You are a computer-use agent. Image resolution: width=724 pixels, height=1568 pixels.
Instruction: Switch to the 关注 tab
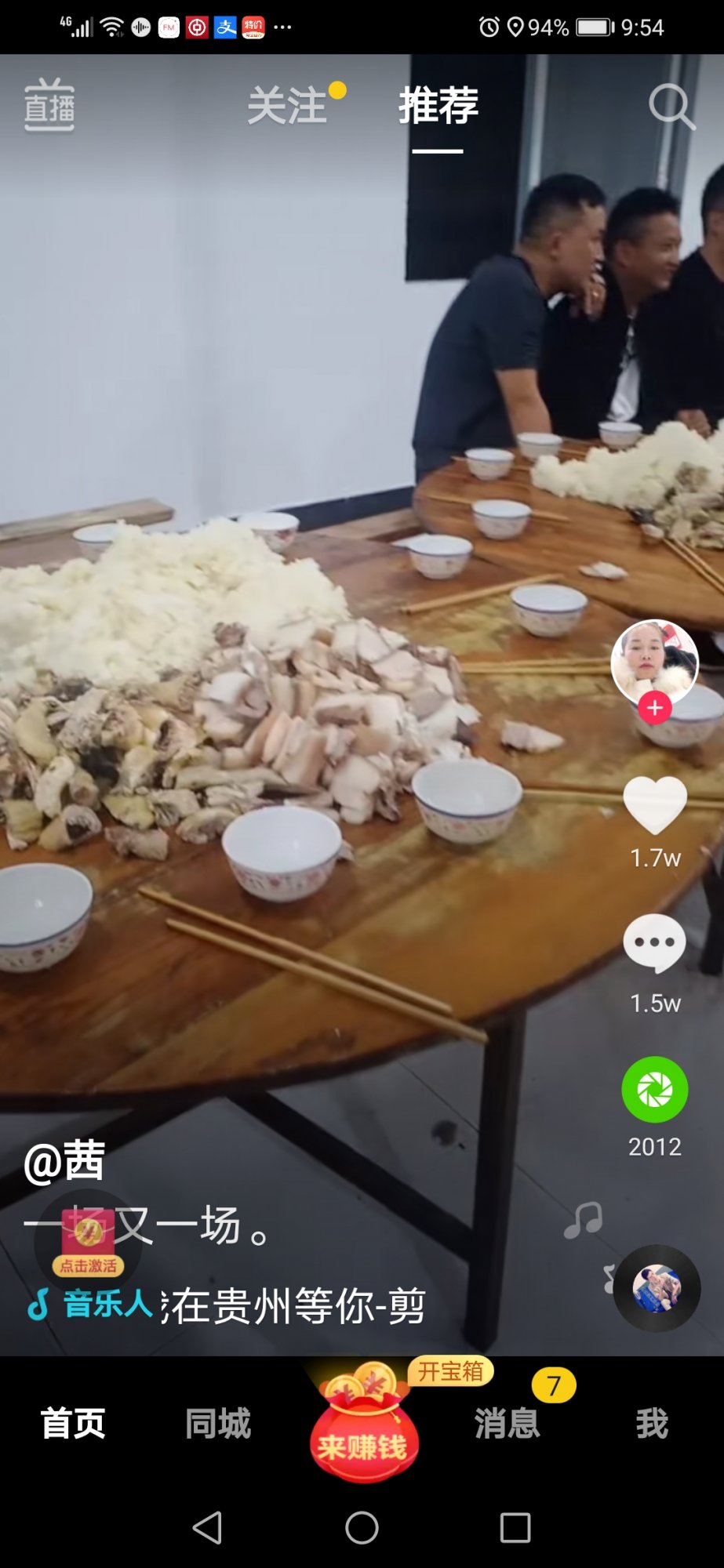coord(287,106)
